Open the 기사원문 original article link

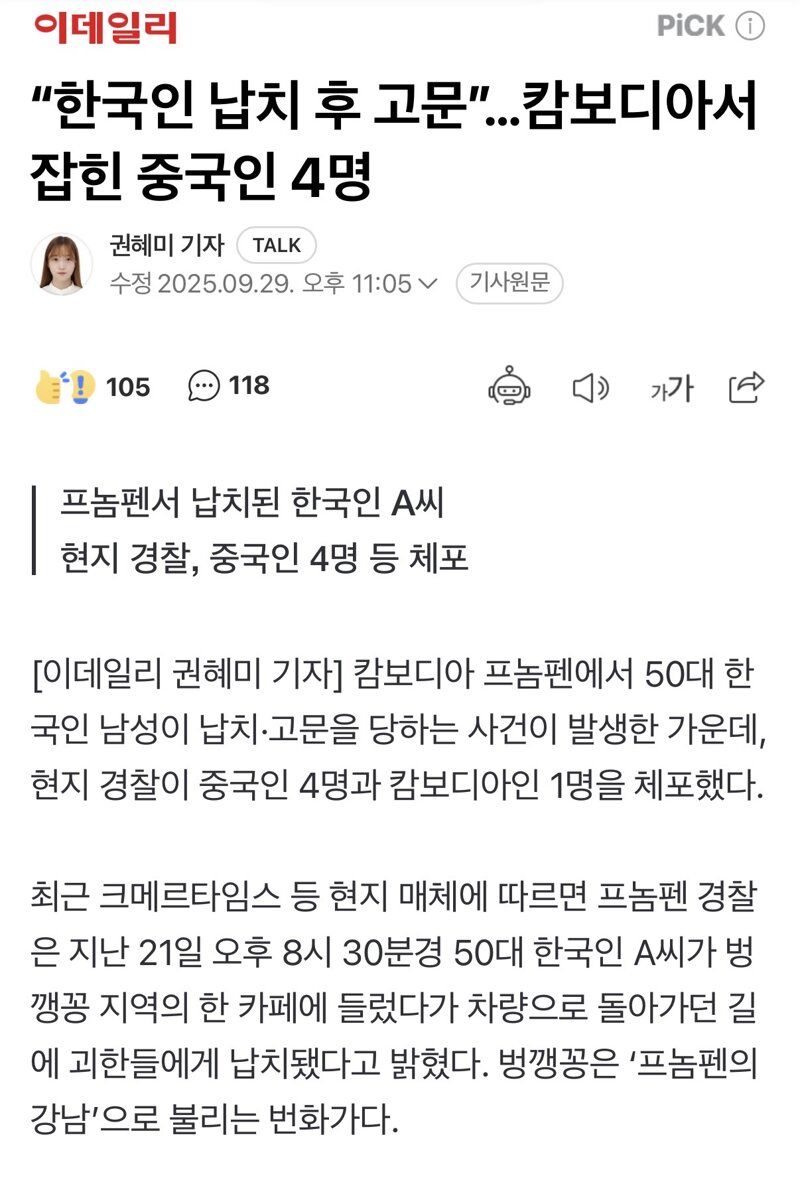(x=509, y=284)
